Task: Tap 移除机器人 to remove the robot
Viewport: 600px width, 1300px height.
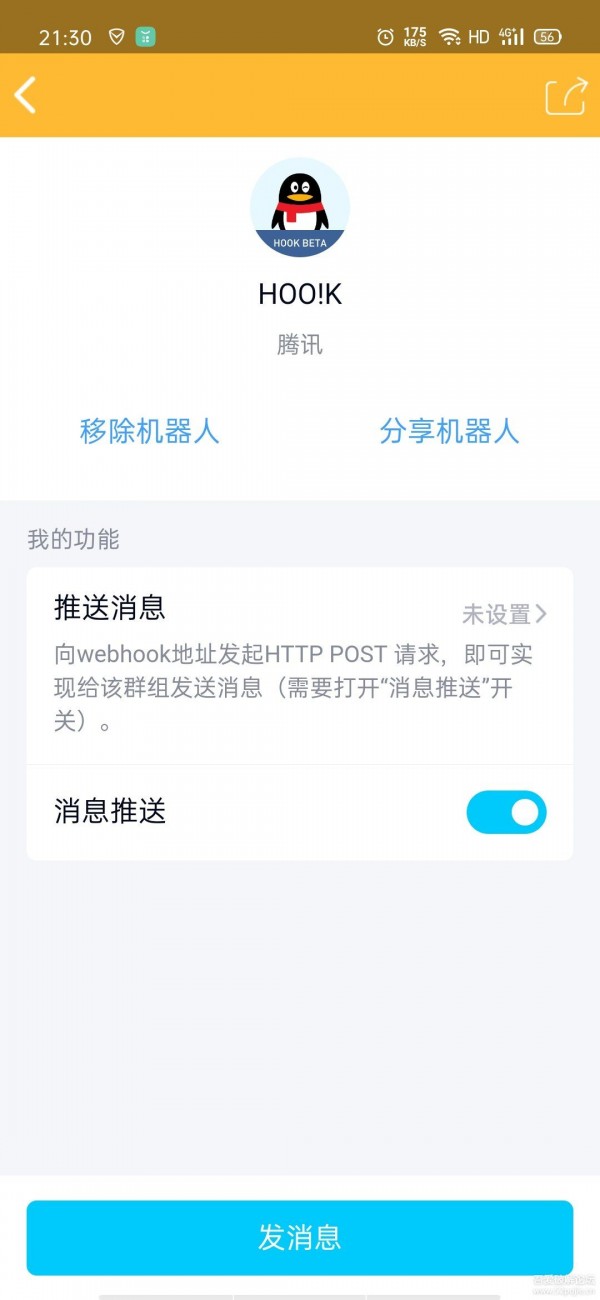Action: point(150,431)
